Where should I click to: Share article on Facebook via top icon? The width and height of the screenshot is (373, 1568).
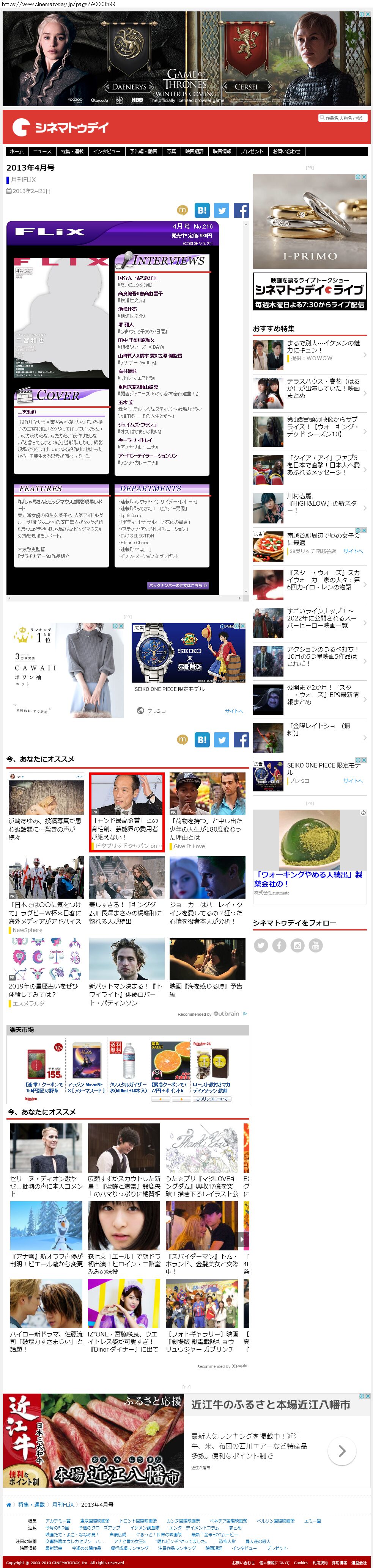click(241, 210)
